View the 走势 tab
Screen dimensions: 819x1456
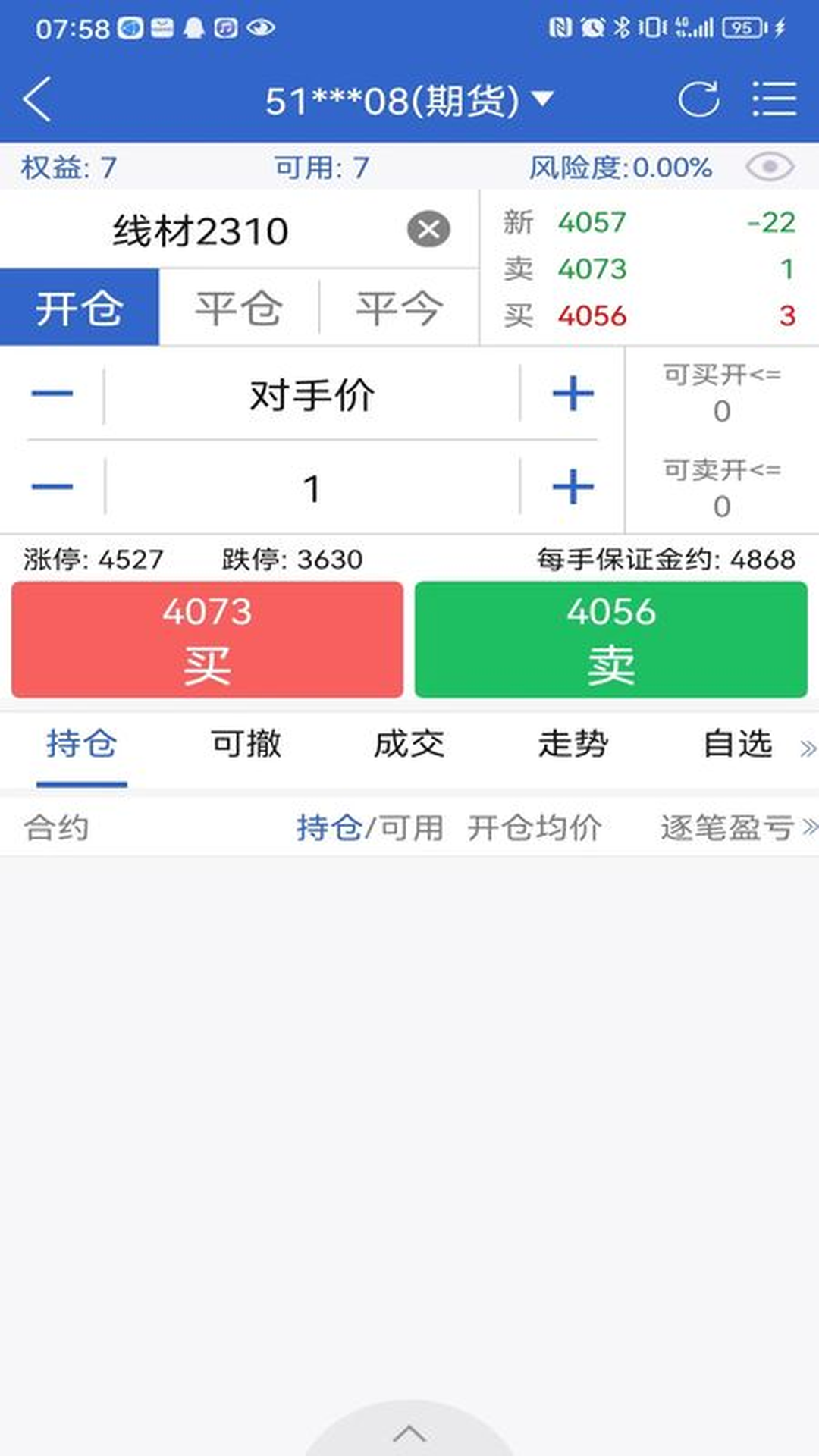(x=573, y=744)
